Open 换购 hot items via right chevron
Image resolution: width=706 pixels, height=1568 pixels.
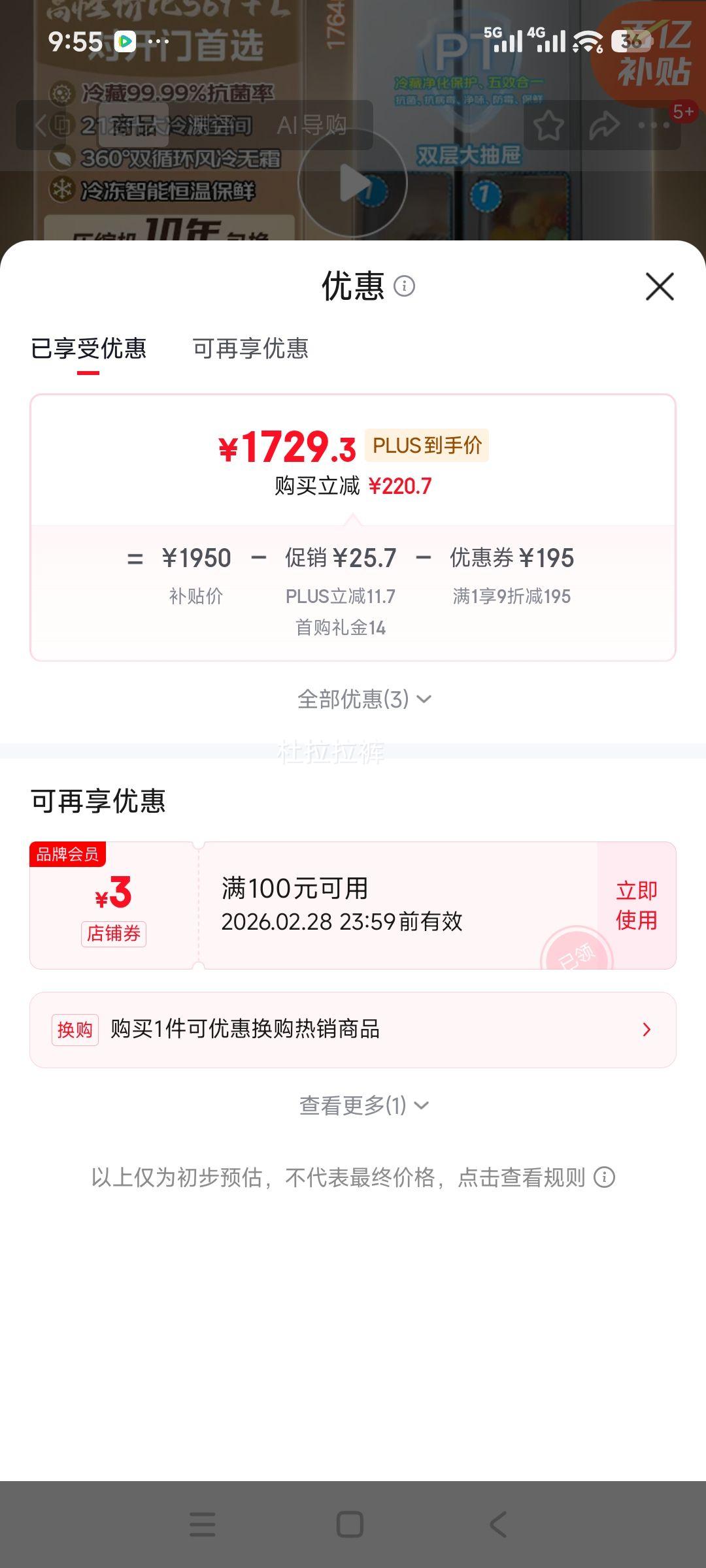click(646, 1030)
